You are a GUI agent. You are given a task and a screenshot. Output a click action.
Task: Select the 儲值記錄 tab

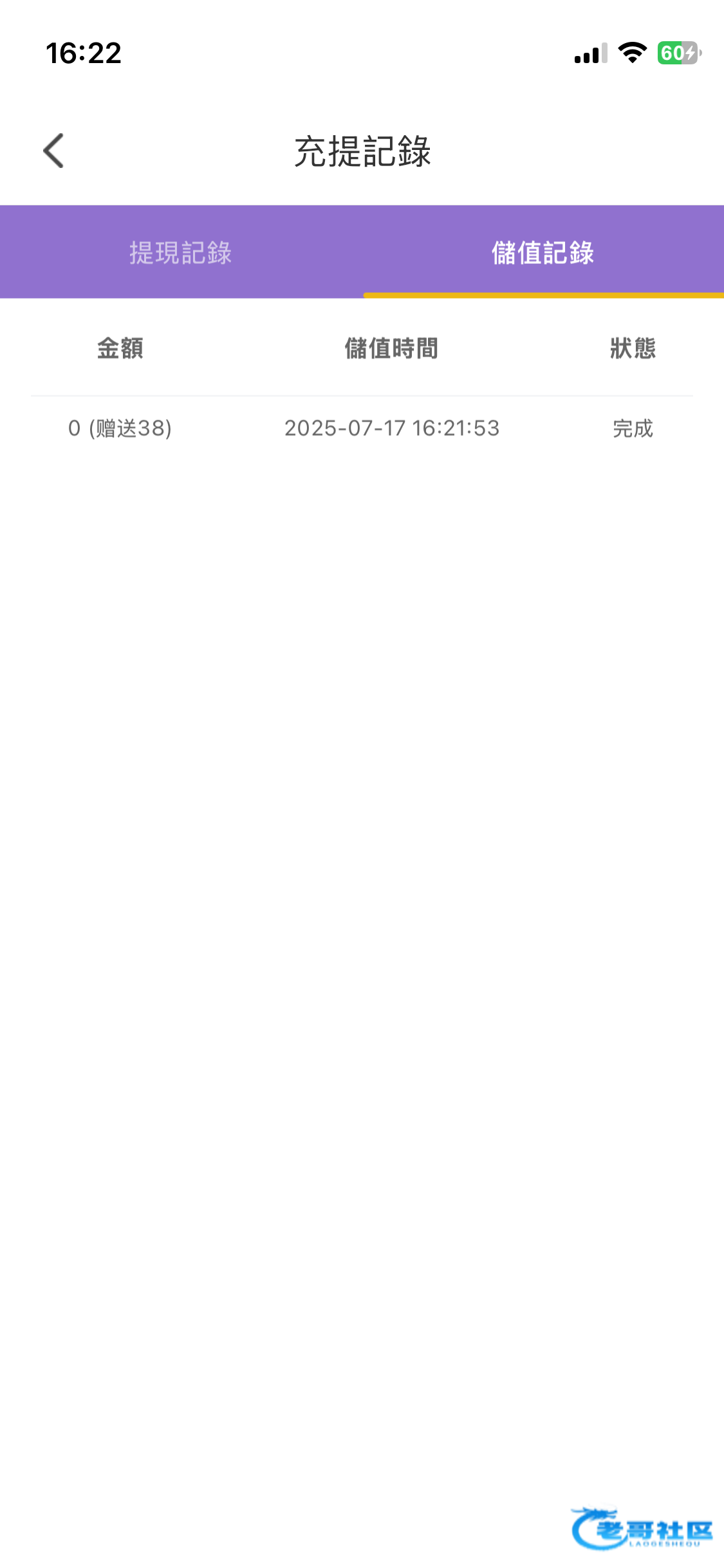point(543,252)
